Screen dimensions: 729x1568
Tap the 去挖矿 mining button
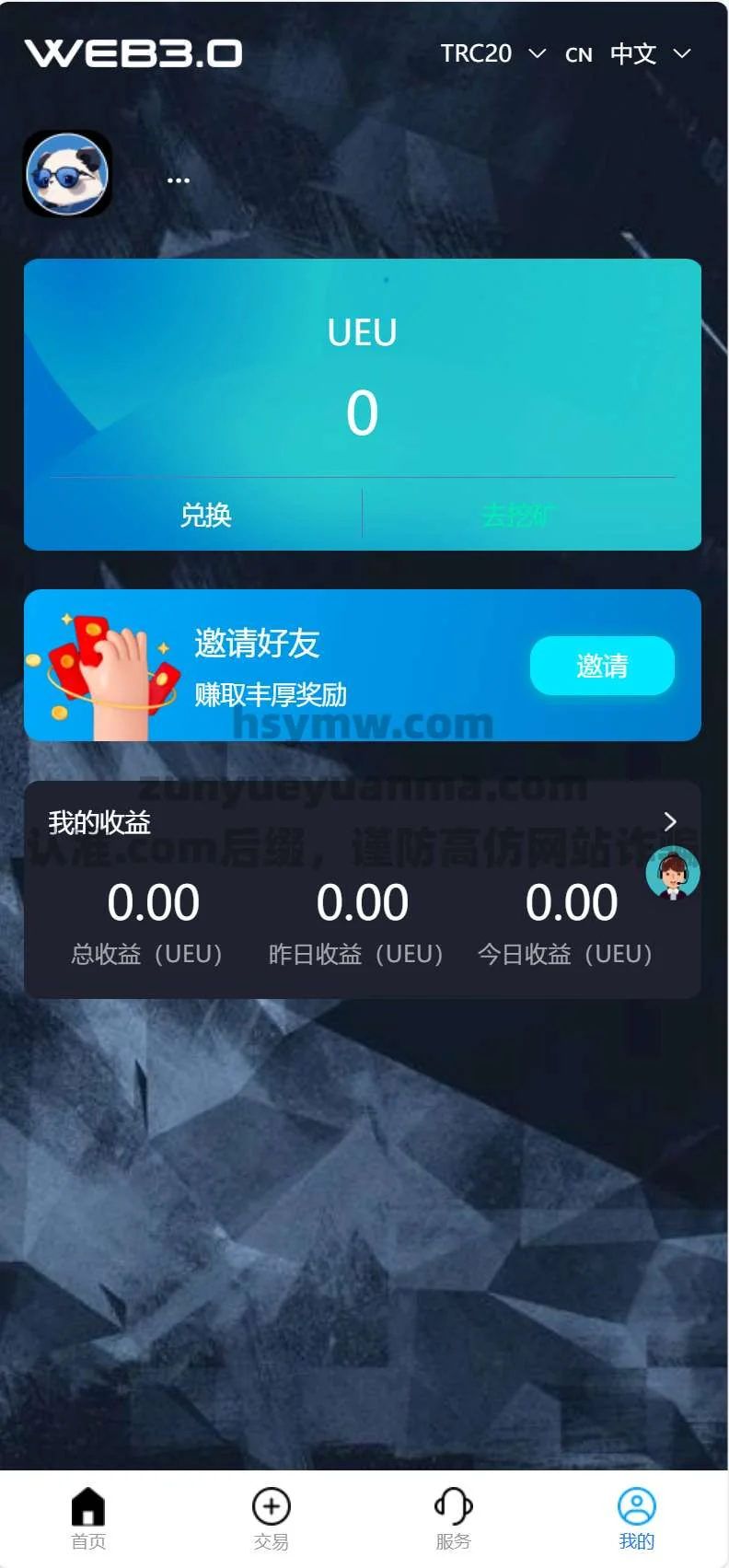point(517,515)
